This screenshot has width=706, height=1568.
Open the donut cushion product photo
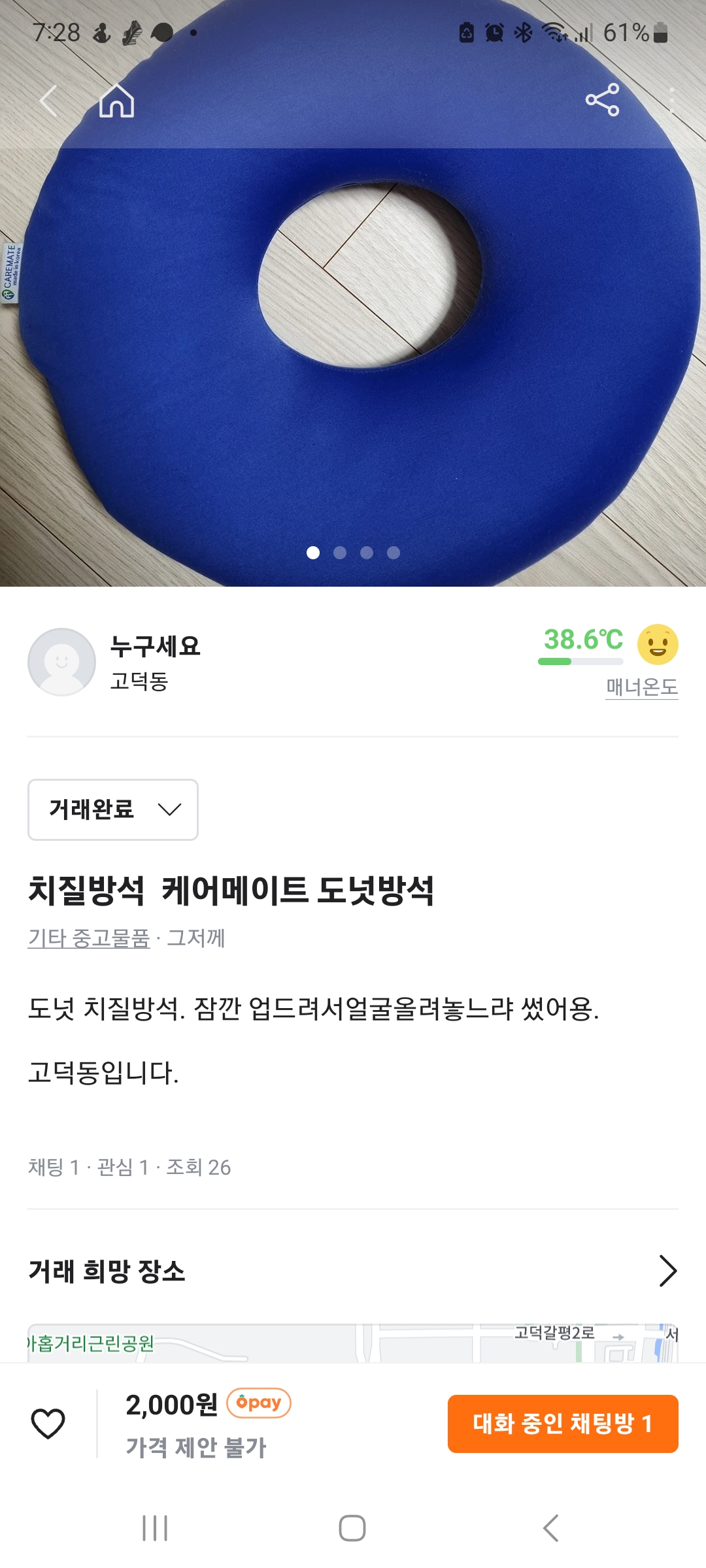point(353,366)
